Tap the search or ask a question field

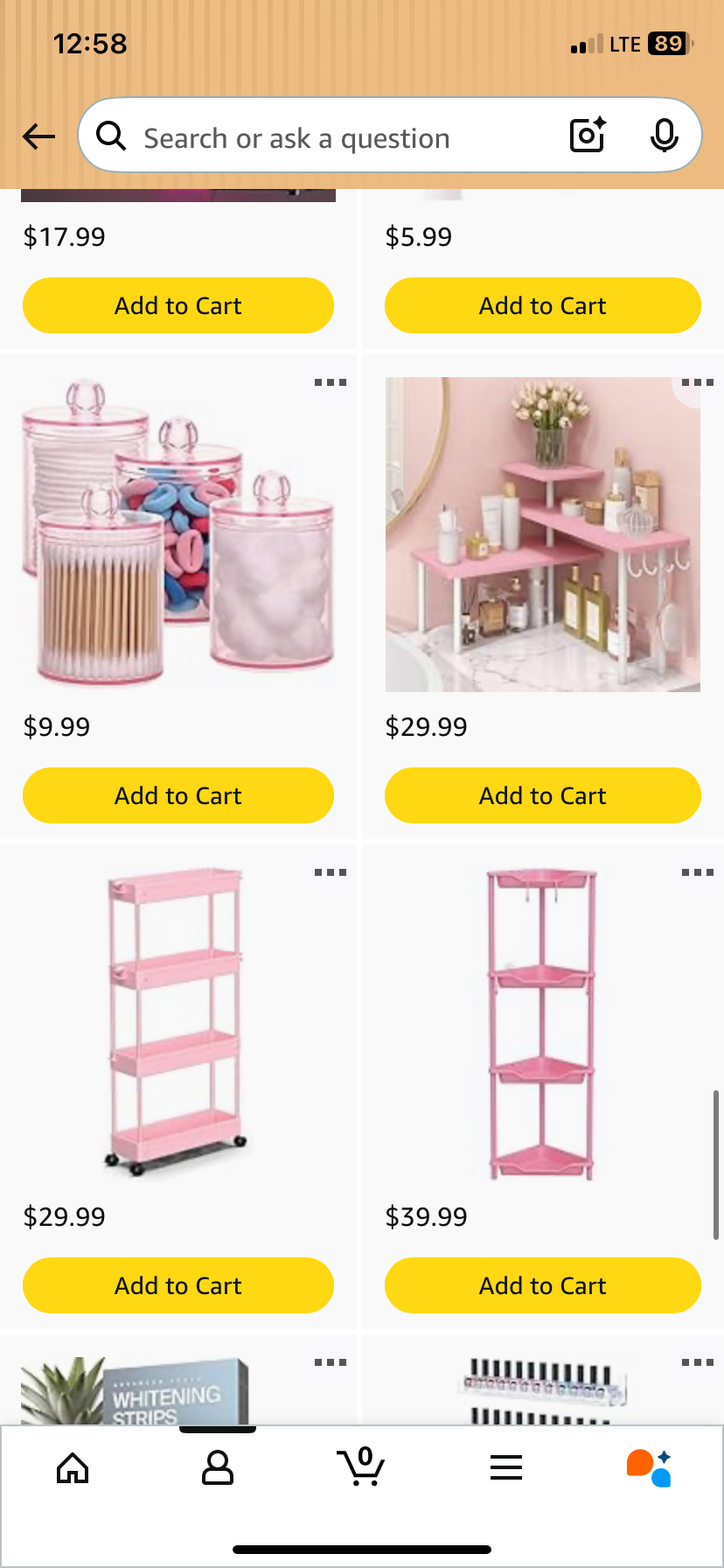[x=332, y=137]
